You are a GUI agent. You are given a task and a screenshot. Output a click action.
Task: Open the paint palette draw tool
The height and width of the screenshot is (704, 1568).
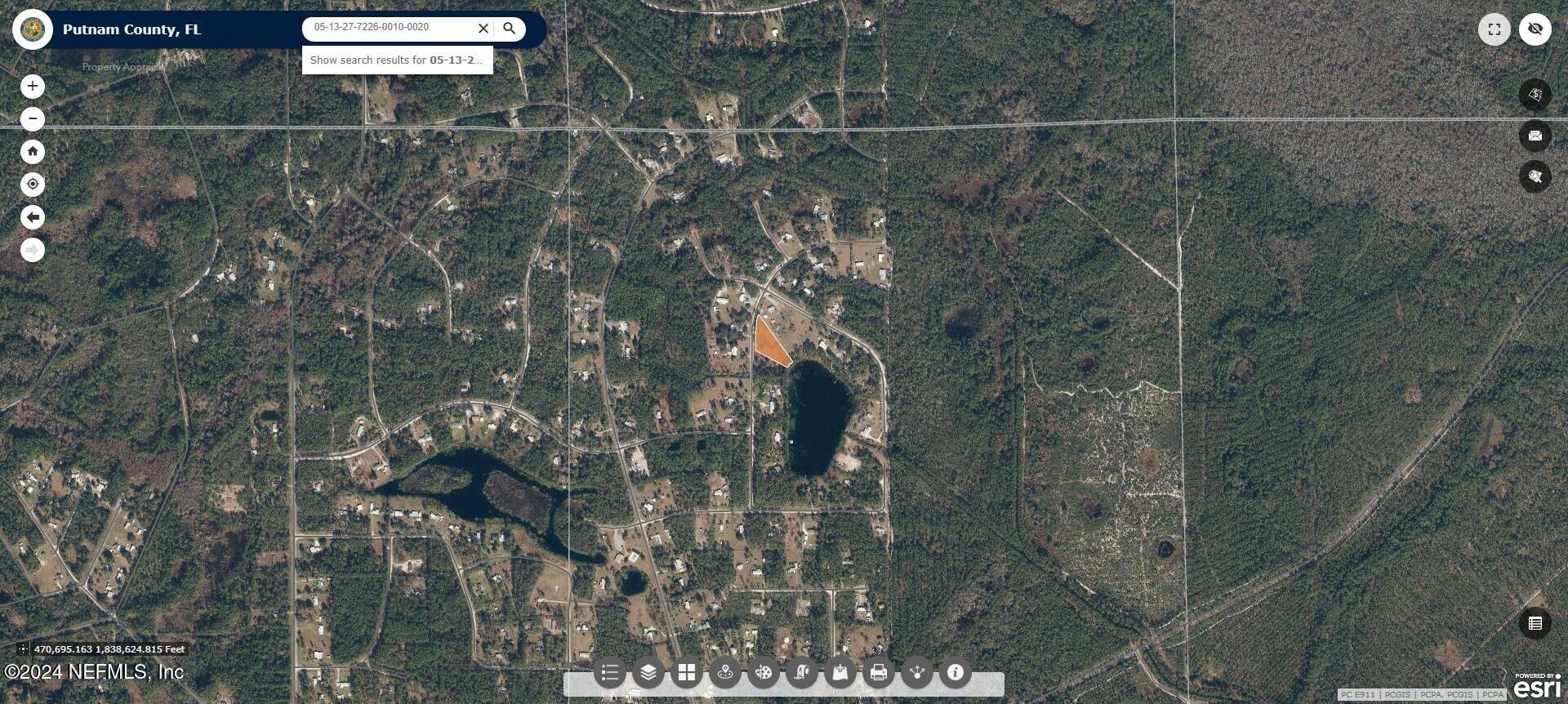pyautogui.click(x=764, y=673)
